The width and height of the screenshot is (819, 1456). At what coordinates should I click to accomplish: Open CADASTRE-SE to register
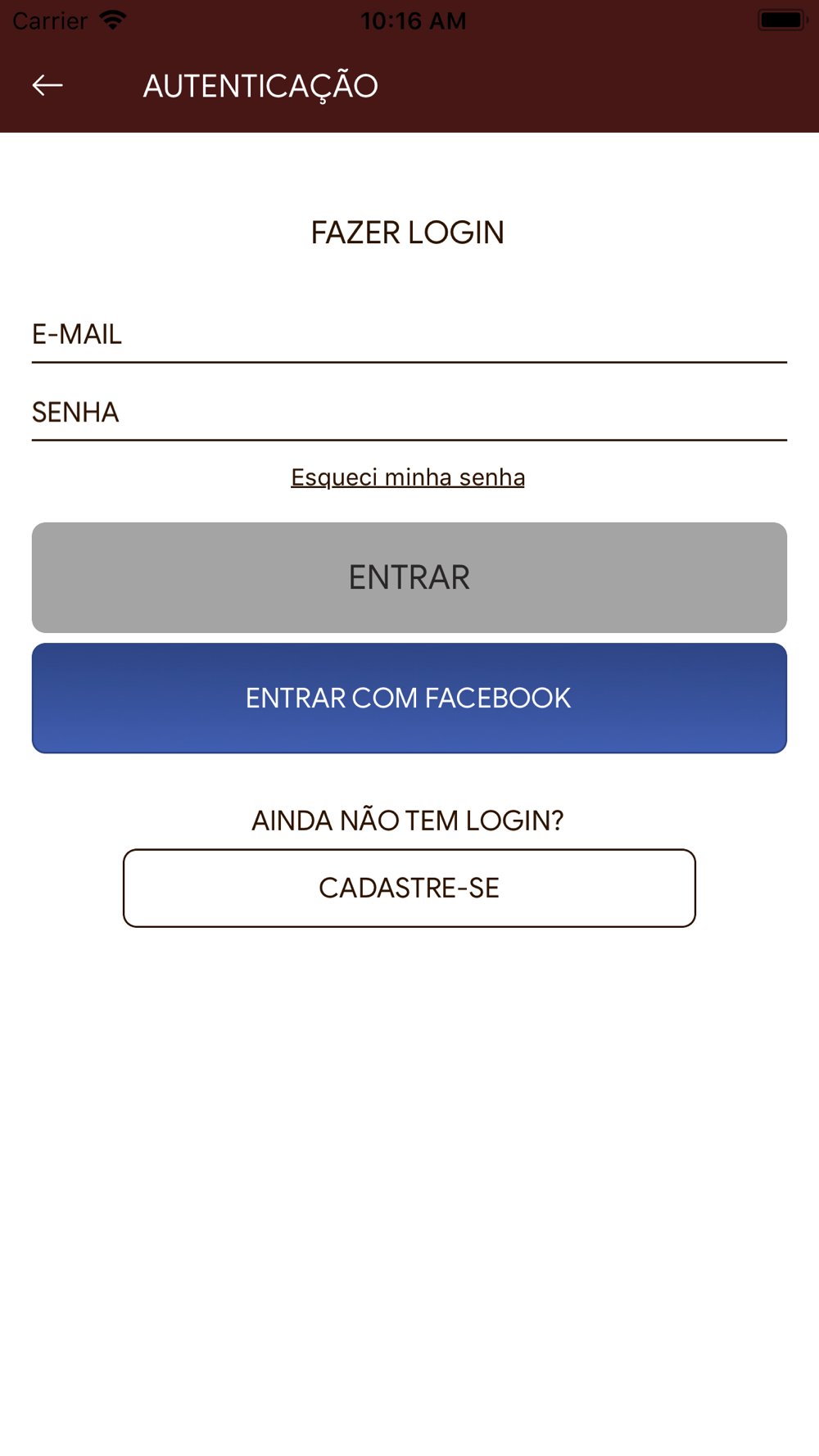pos(409,888)
